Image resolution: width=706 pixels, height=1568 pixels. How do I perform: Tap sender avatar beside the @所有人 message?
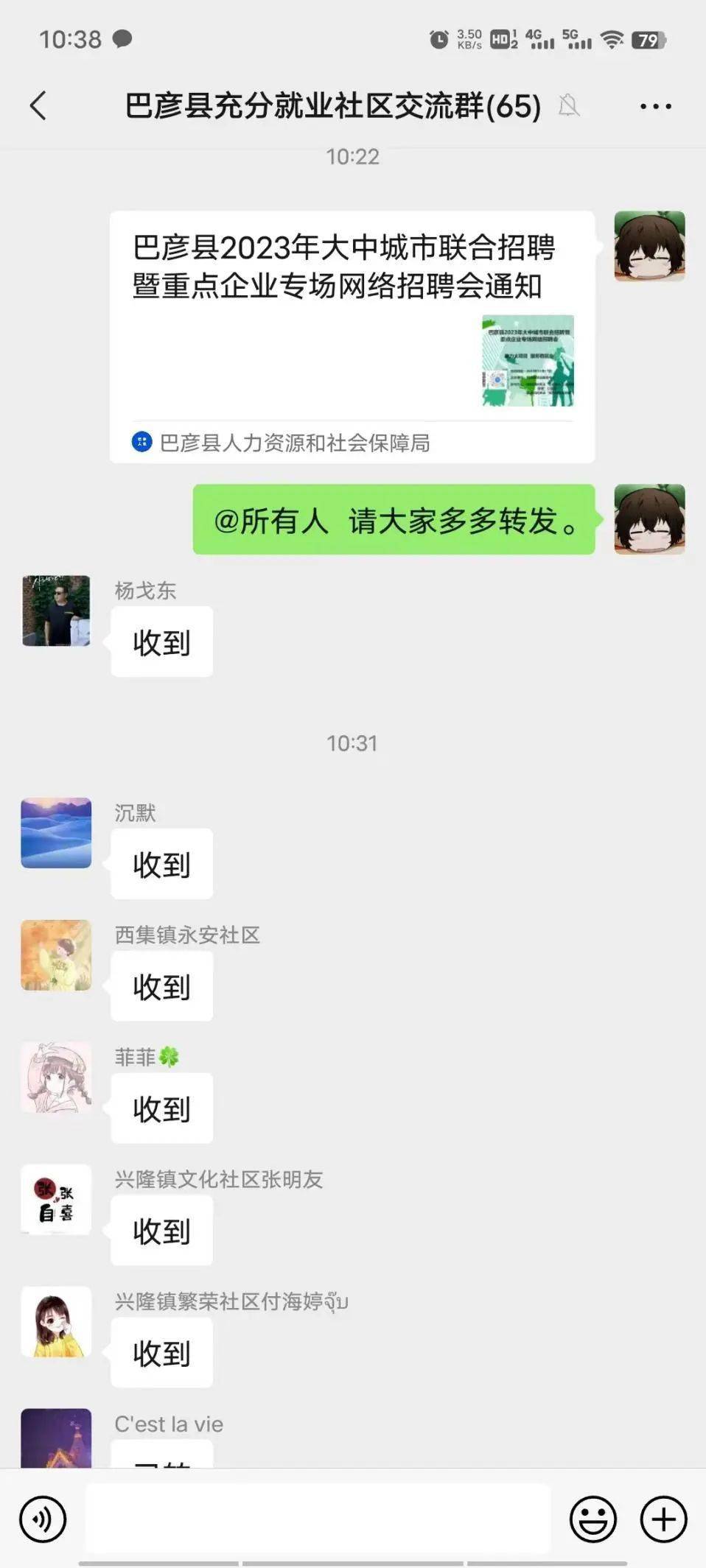[650, 519]
